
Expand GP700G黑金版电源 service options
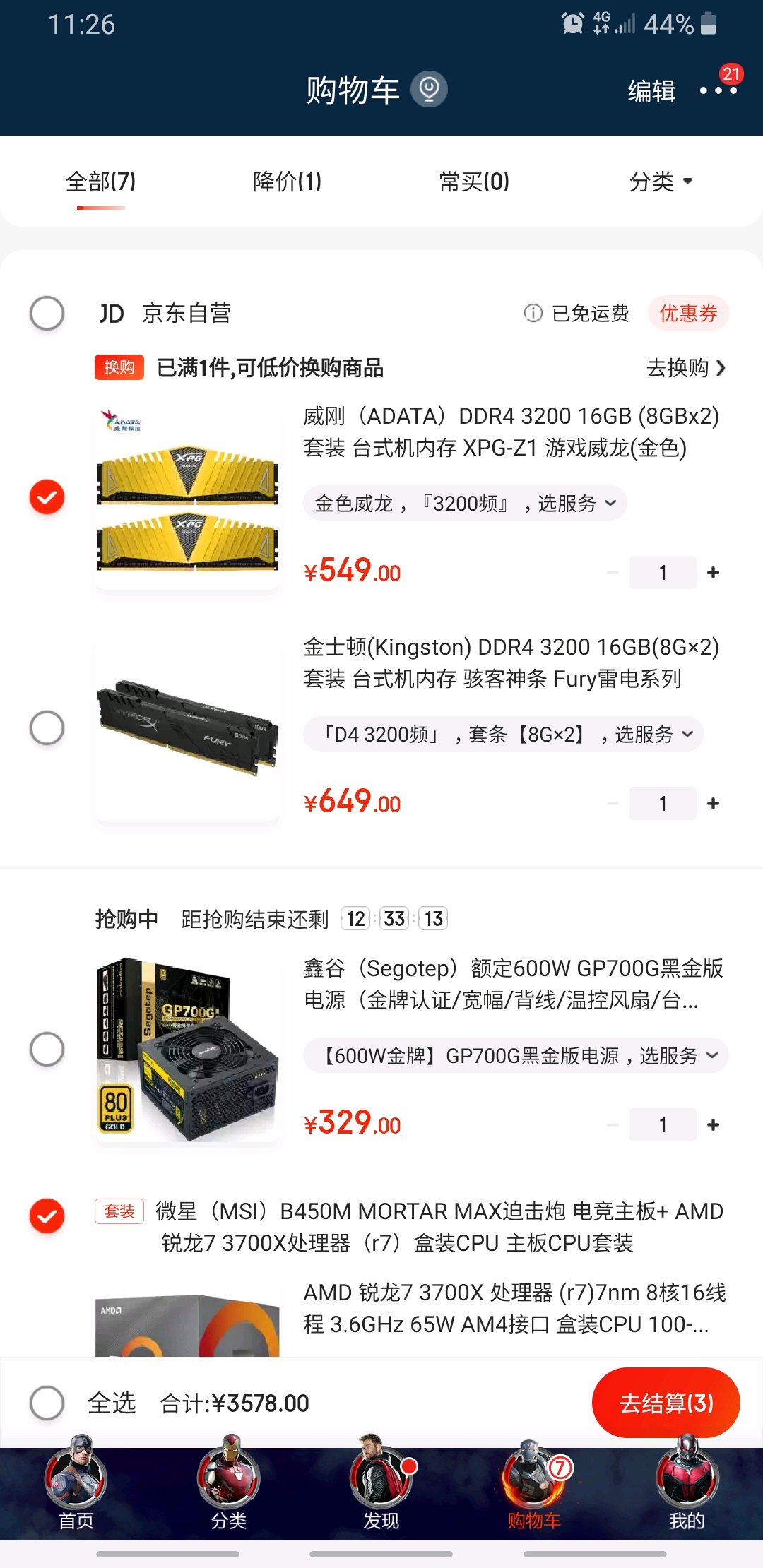pos(516,1056)
